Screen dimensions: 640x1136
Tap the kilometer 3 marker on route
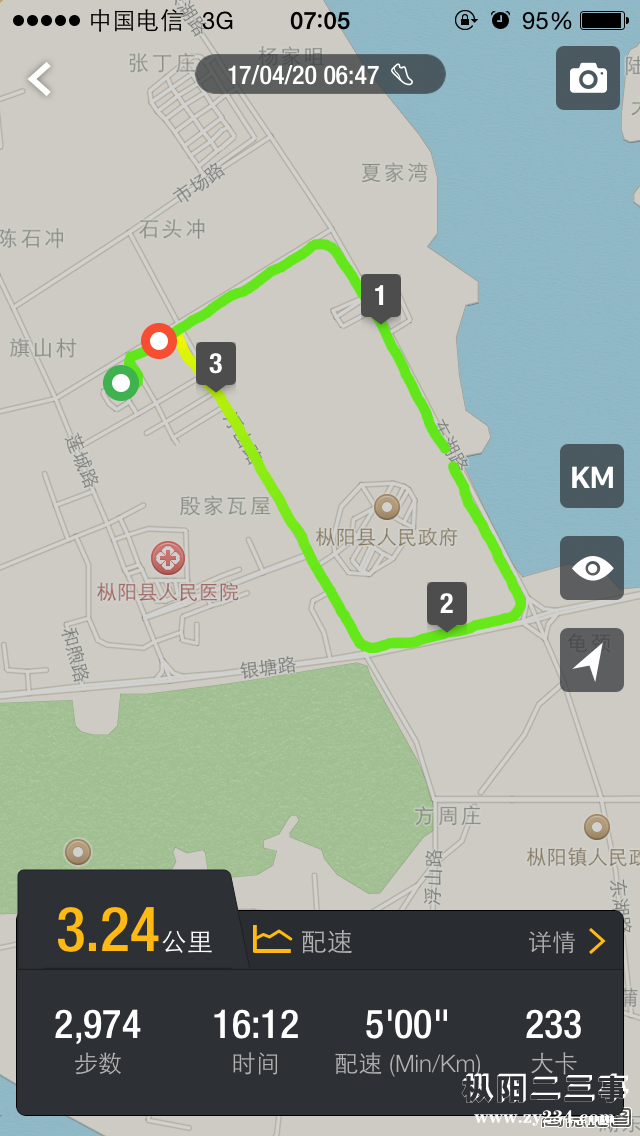tap(216, 363)
